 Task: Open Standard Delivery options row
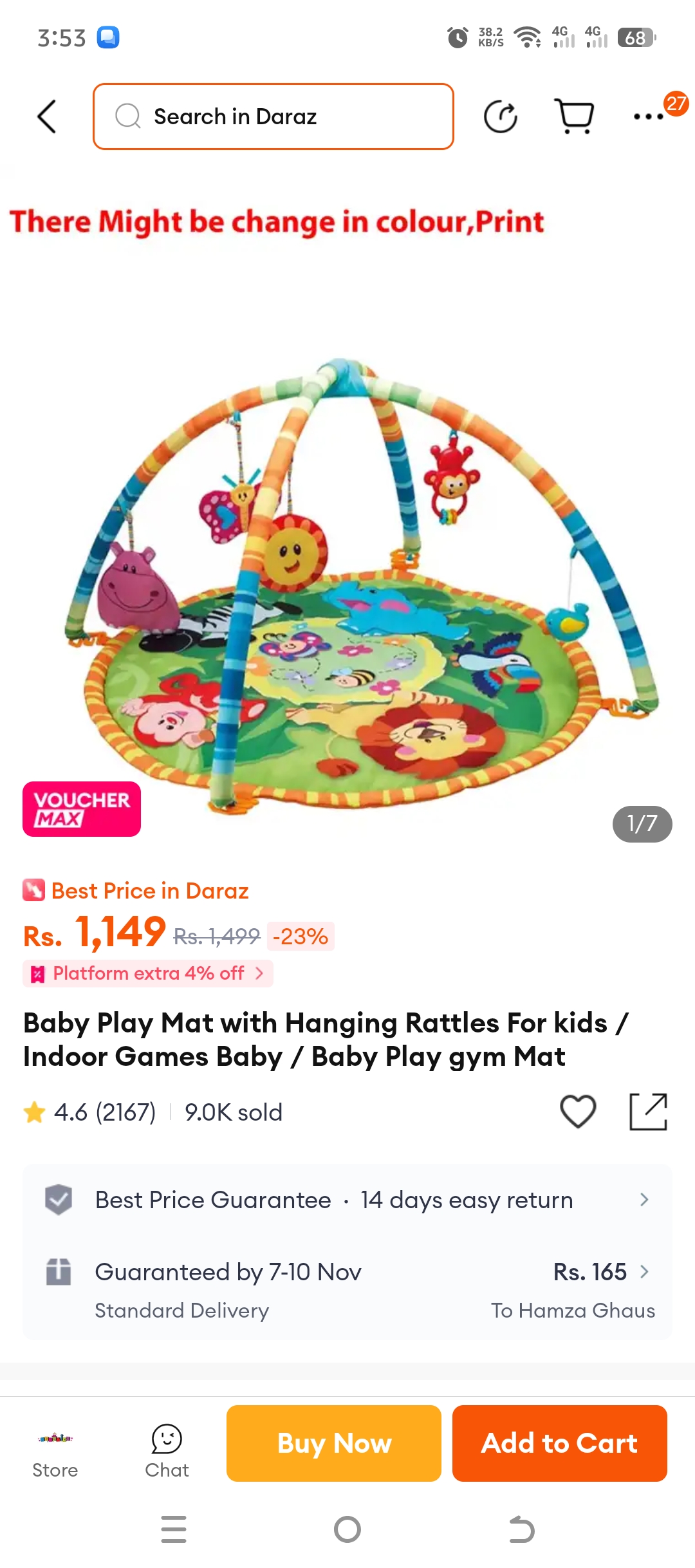pos(347,1289)
